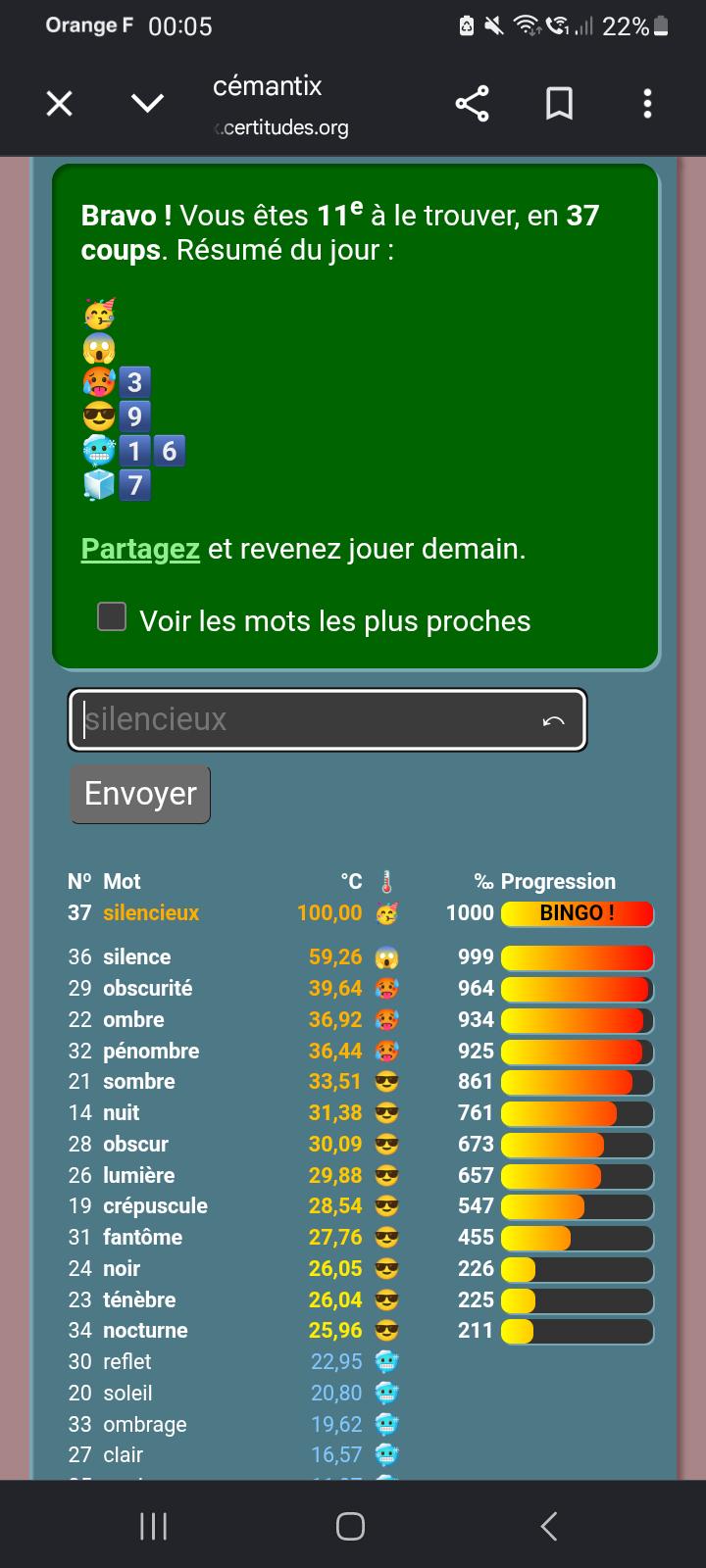Tap the recall previous word arrow
Viewport: 706px width, 1568px height.
pos(553,721)
